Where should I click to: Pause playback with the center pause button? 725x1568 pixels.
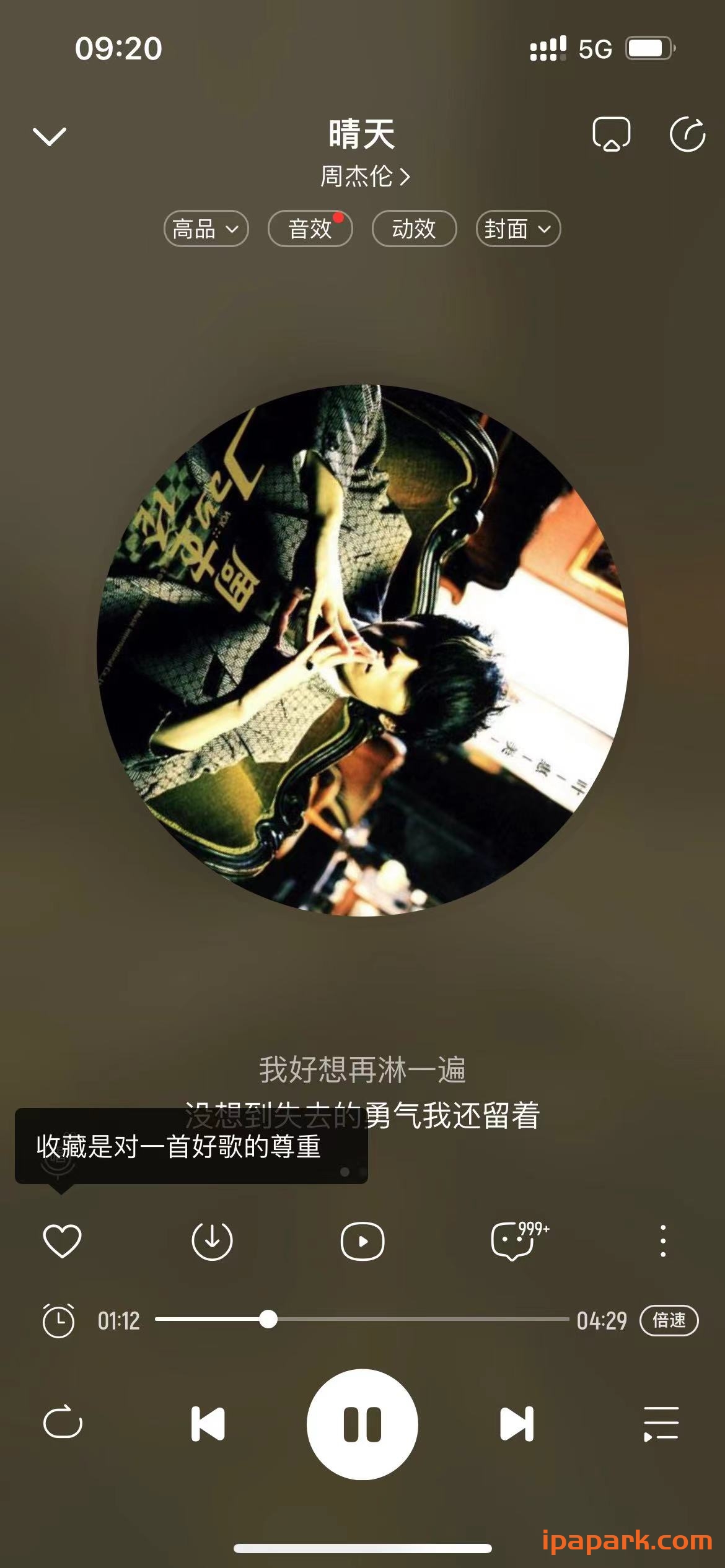point(362,1424)
